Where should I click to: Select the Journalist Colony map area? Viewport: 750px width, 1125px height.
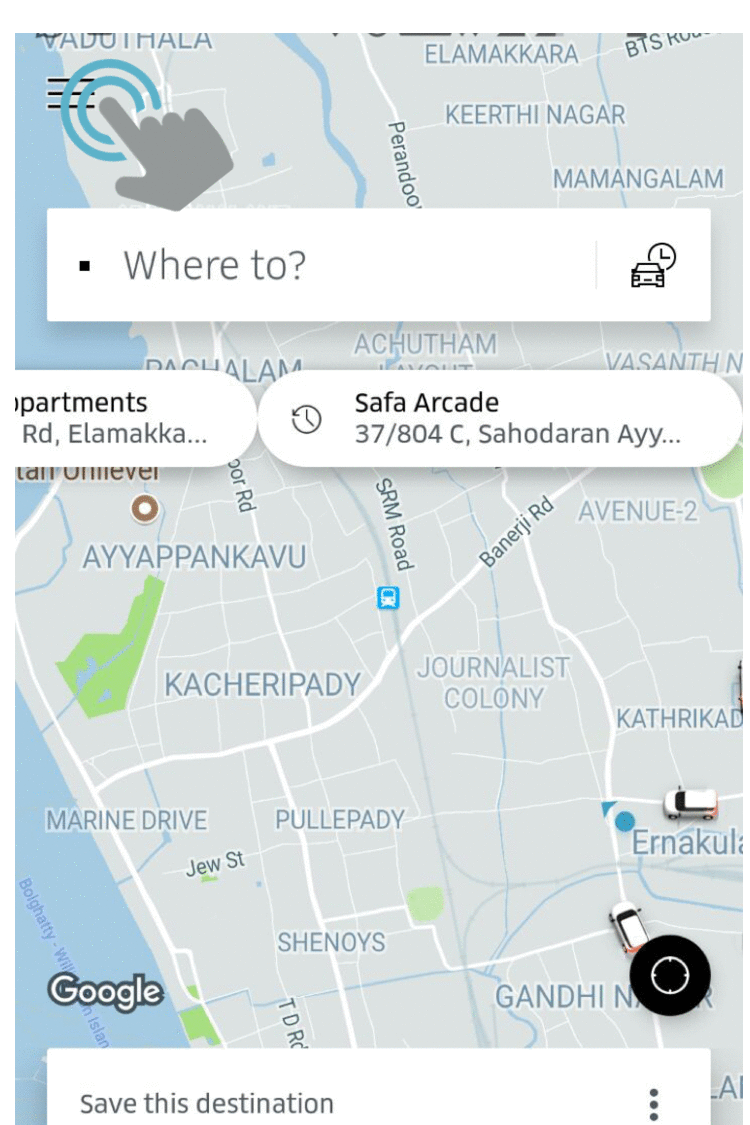click(495, 682)
